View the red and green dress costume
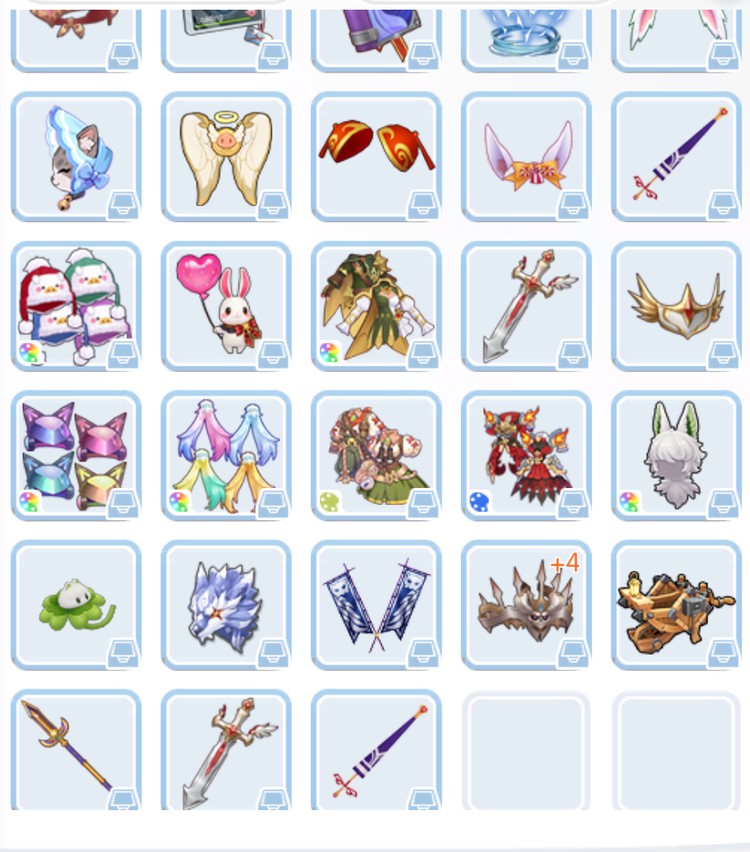 pyautogui.click(x=376, y=456)
